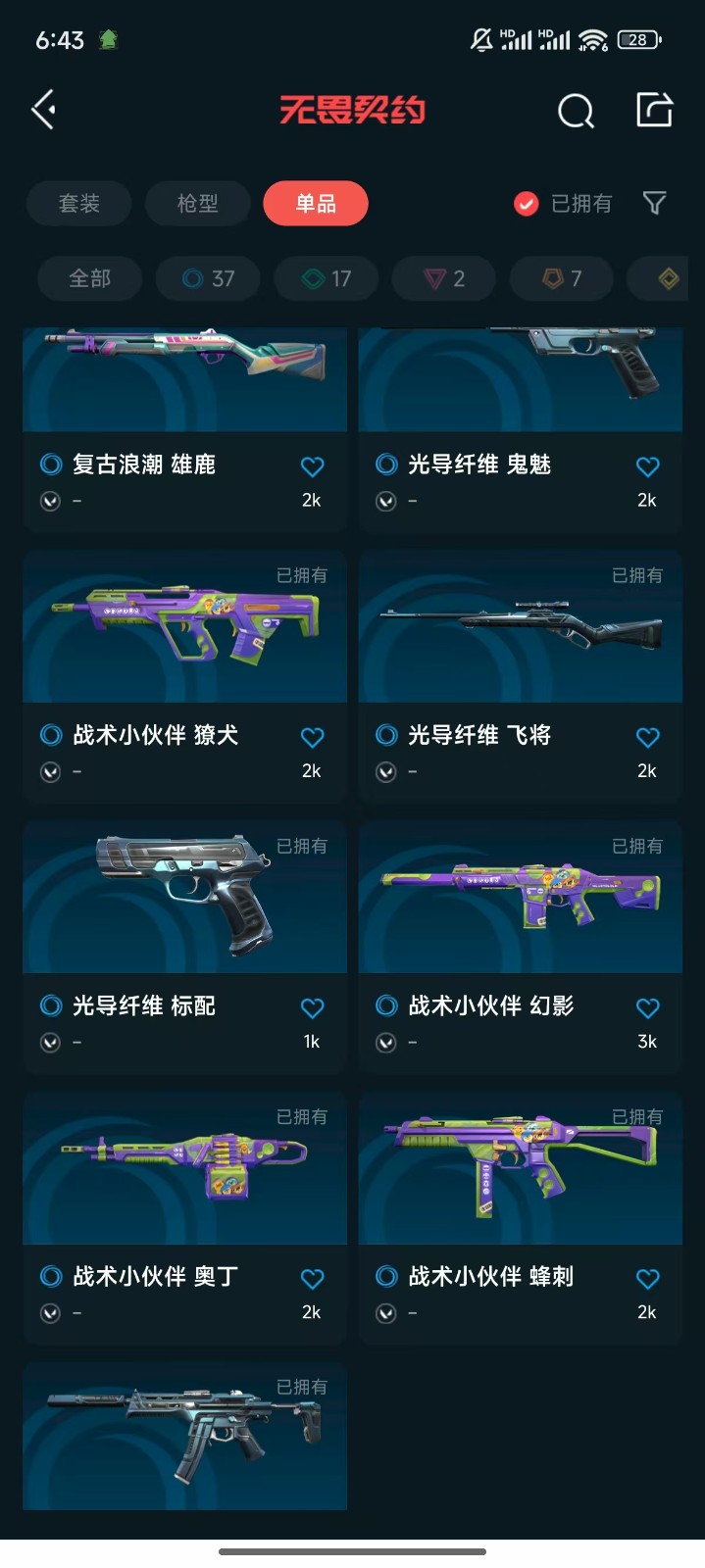Switch to the 套装 tab
Viewport: 705px width, 1568px height.
point(79,204)
